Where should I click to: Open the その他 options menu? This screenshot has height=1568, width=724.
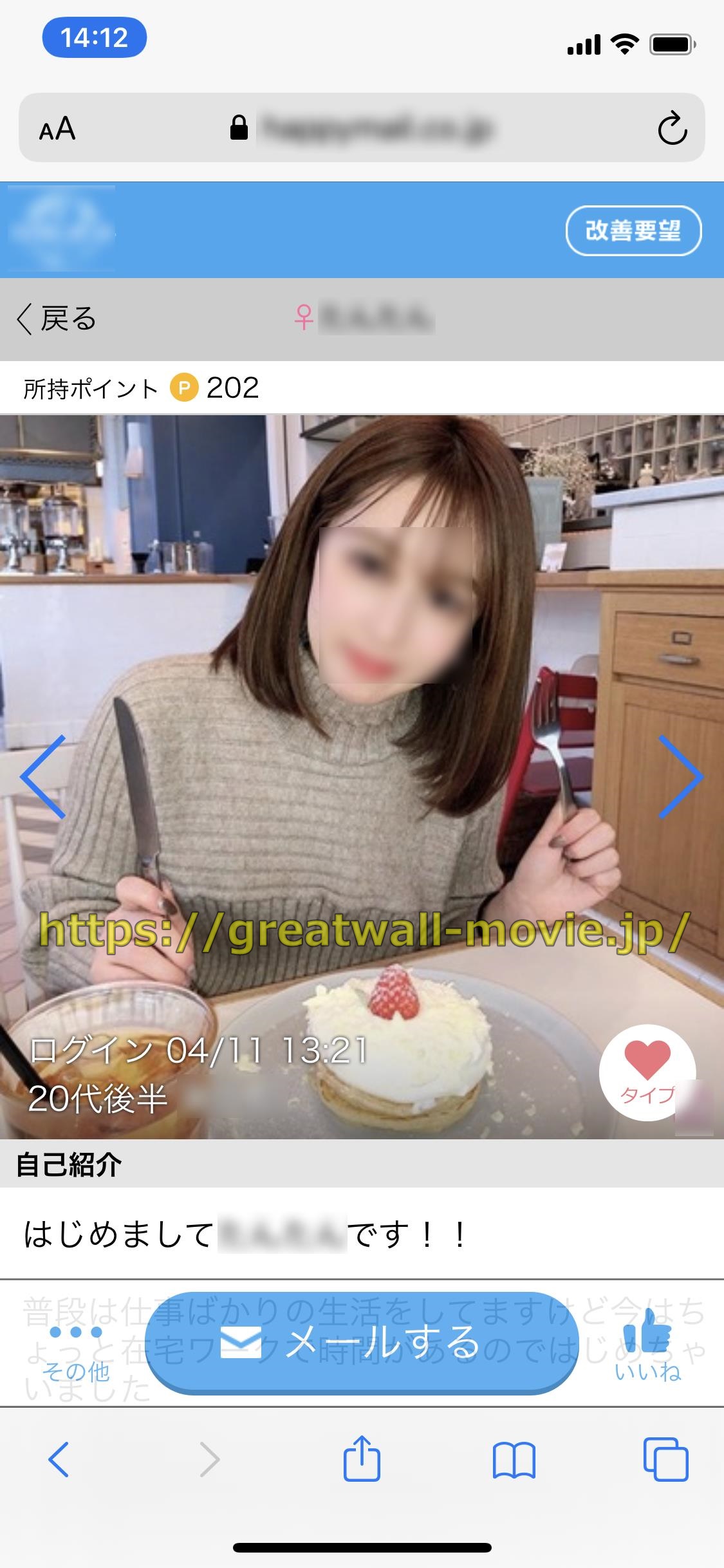point(76,1352)
